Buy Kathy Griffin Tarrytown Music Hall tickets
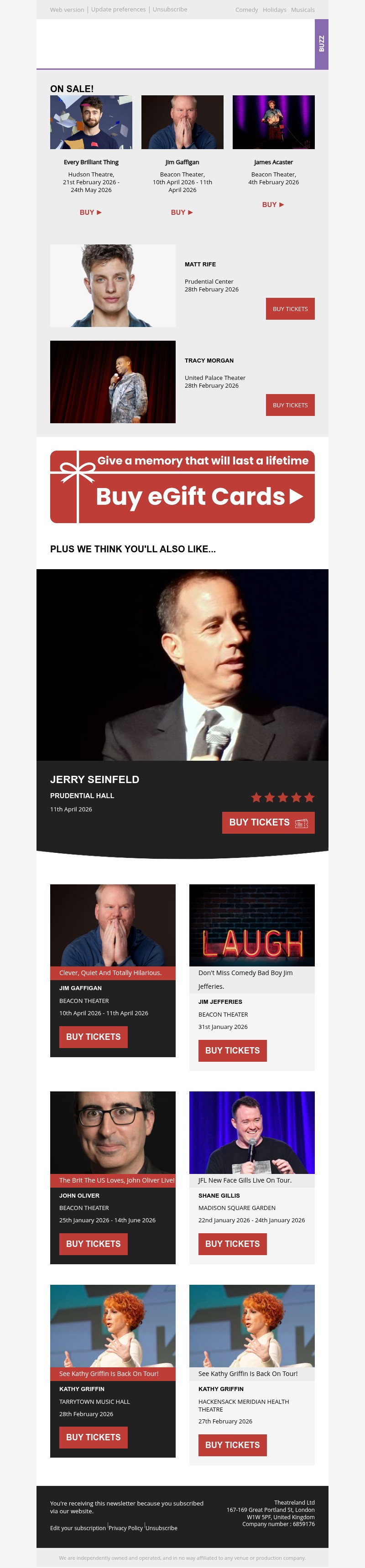The width and height of the screenshot is (365, 1568). click(93, 1437)
